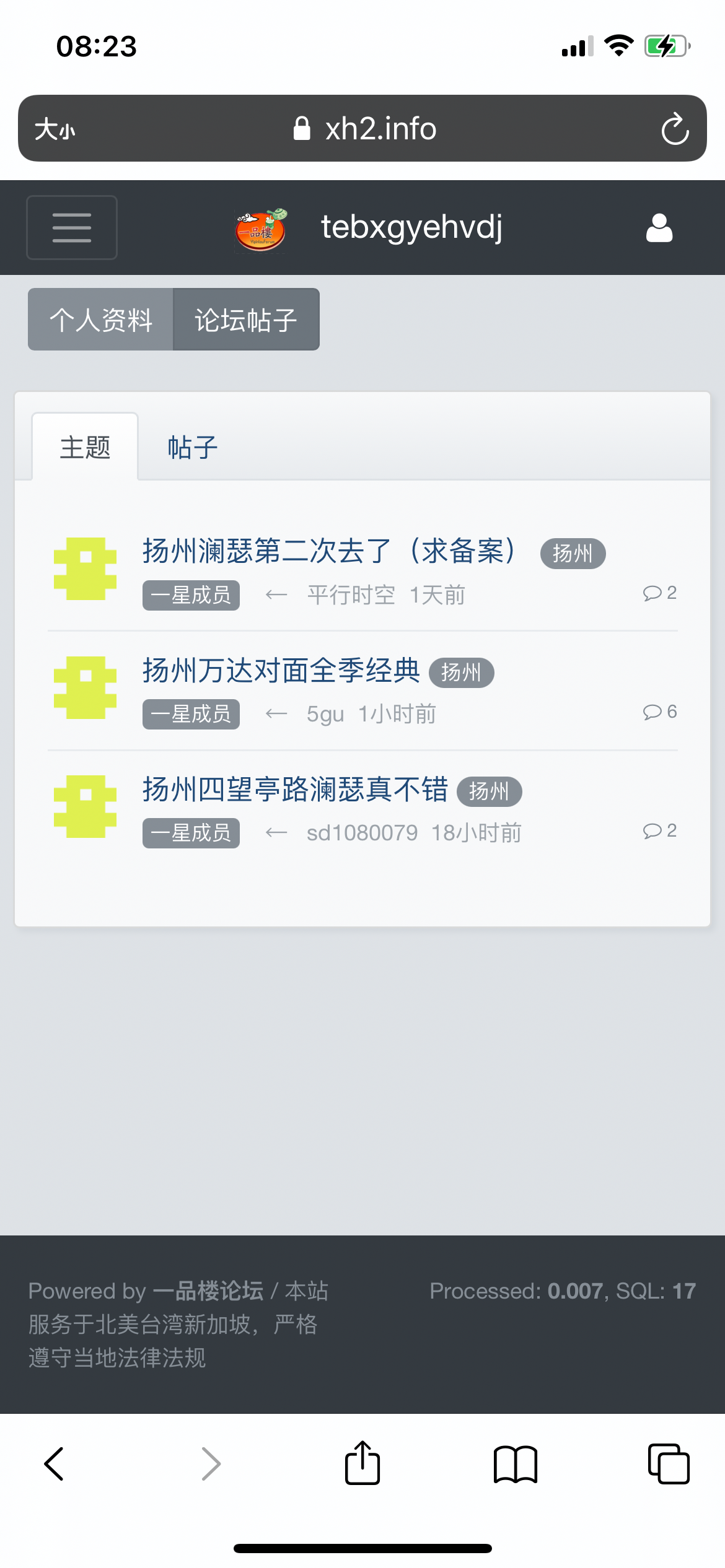Tap the back navigation arrow
725x1568 pixels.
pyautogui.click(x=53, y=1464)
